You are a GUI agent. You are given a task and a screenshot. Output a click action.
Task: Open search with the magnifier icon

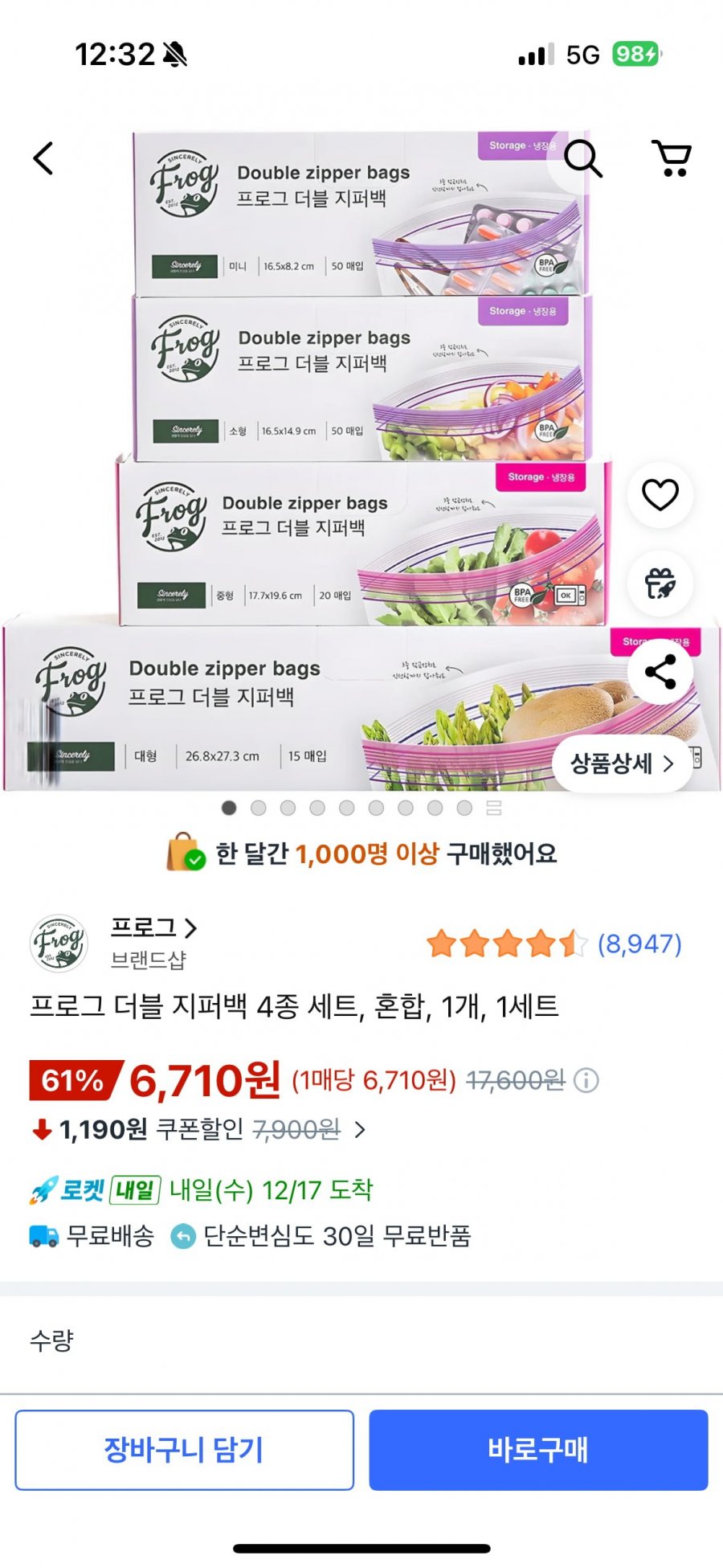[x=582, y=158]
